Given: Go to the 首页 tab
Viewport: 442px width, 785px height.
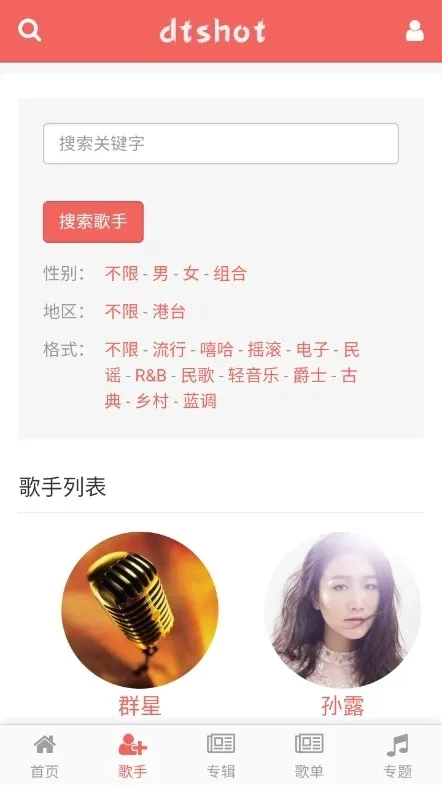Looking at the screenshot, I should 45,756.
